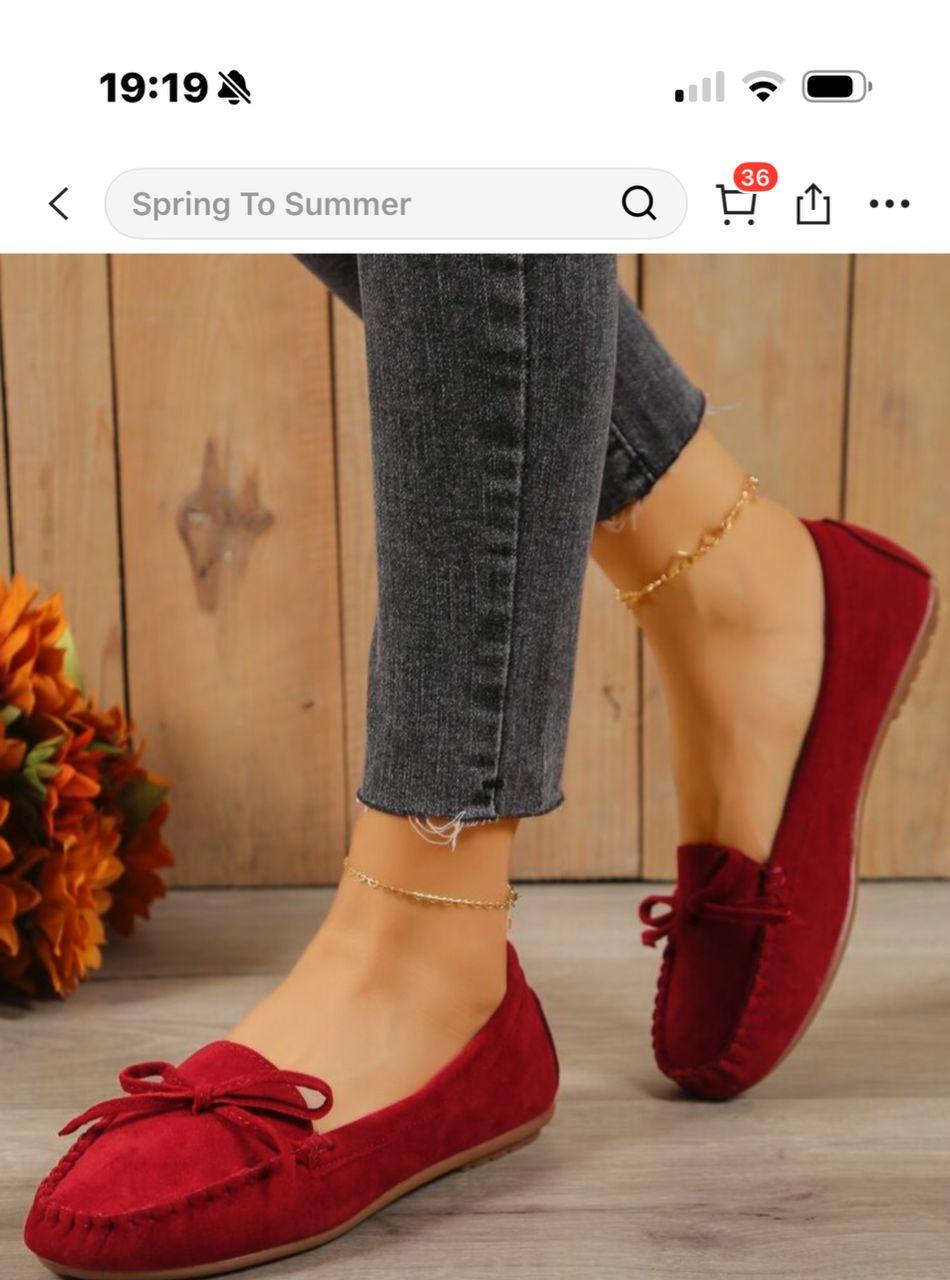Share this product
Image resolution: width=950 pixels, height=1280 pixels.
[813, 204]
